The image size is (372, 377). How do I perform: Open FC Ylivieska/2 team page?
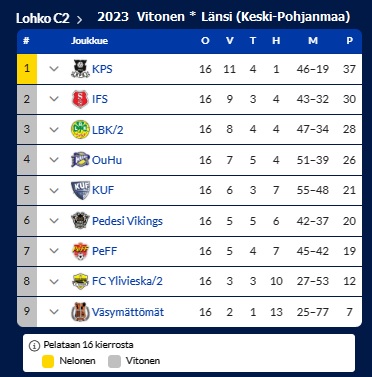coord(127,281)
